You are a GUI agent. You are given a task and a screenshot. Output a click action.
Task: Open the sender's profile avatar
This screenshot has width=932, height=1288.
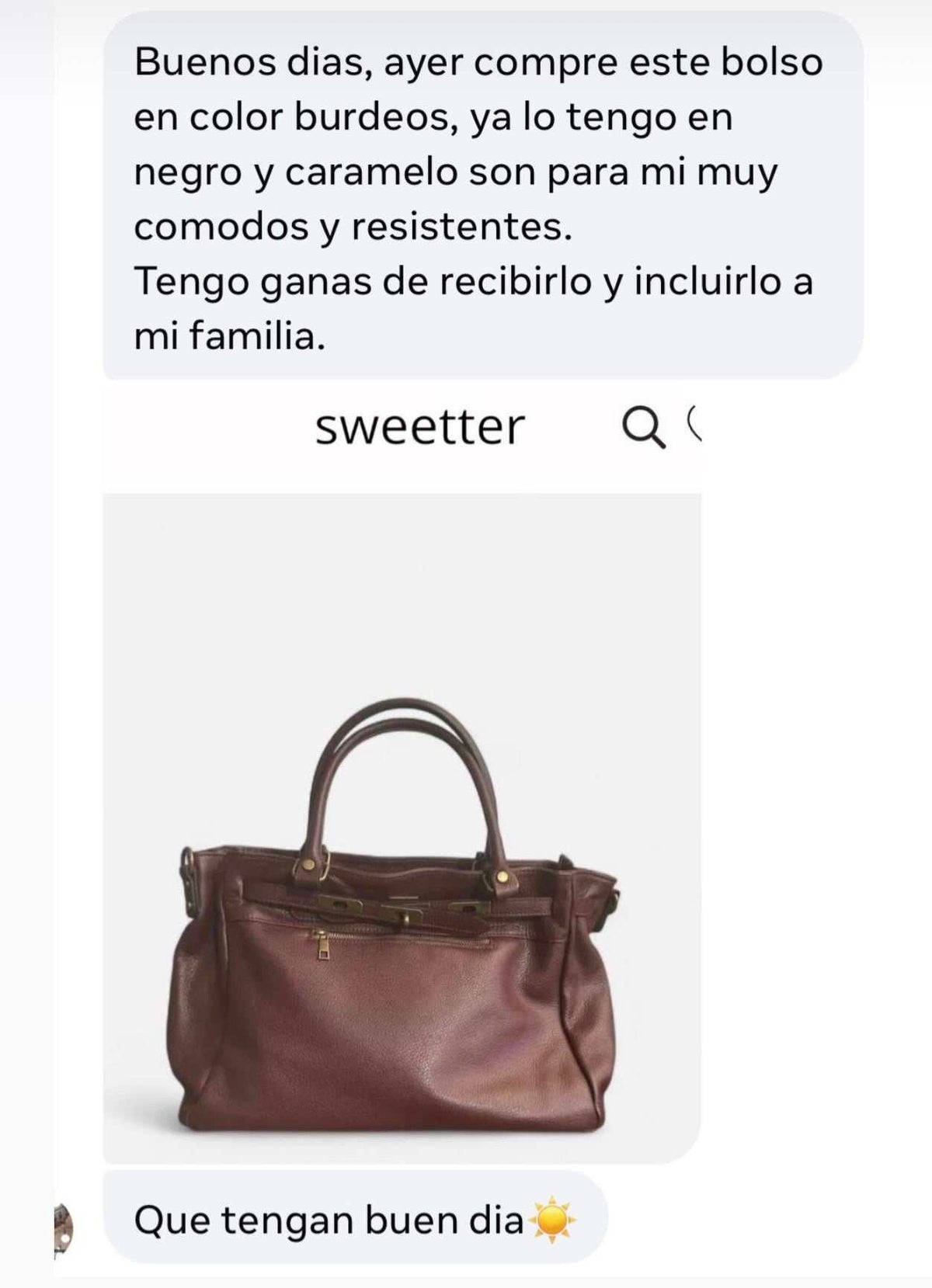pos(64,1230)
